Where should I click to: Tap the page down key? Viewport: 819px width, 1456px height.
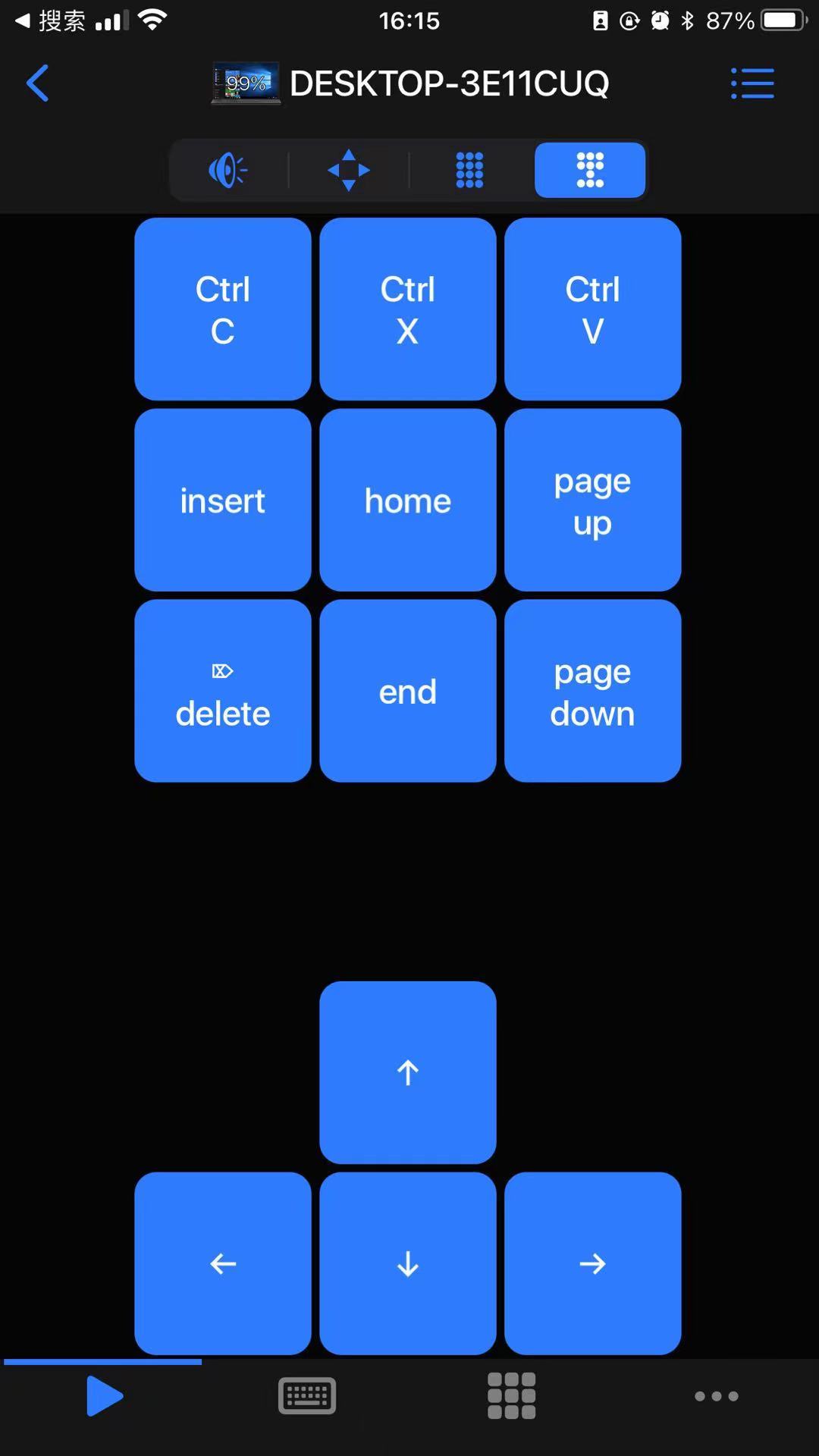(593, 692)
